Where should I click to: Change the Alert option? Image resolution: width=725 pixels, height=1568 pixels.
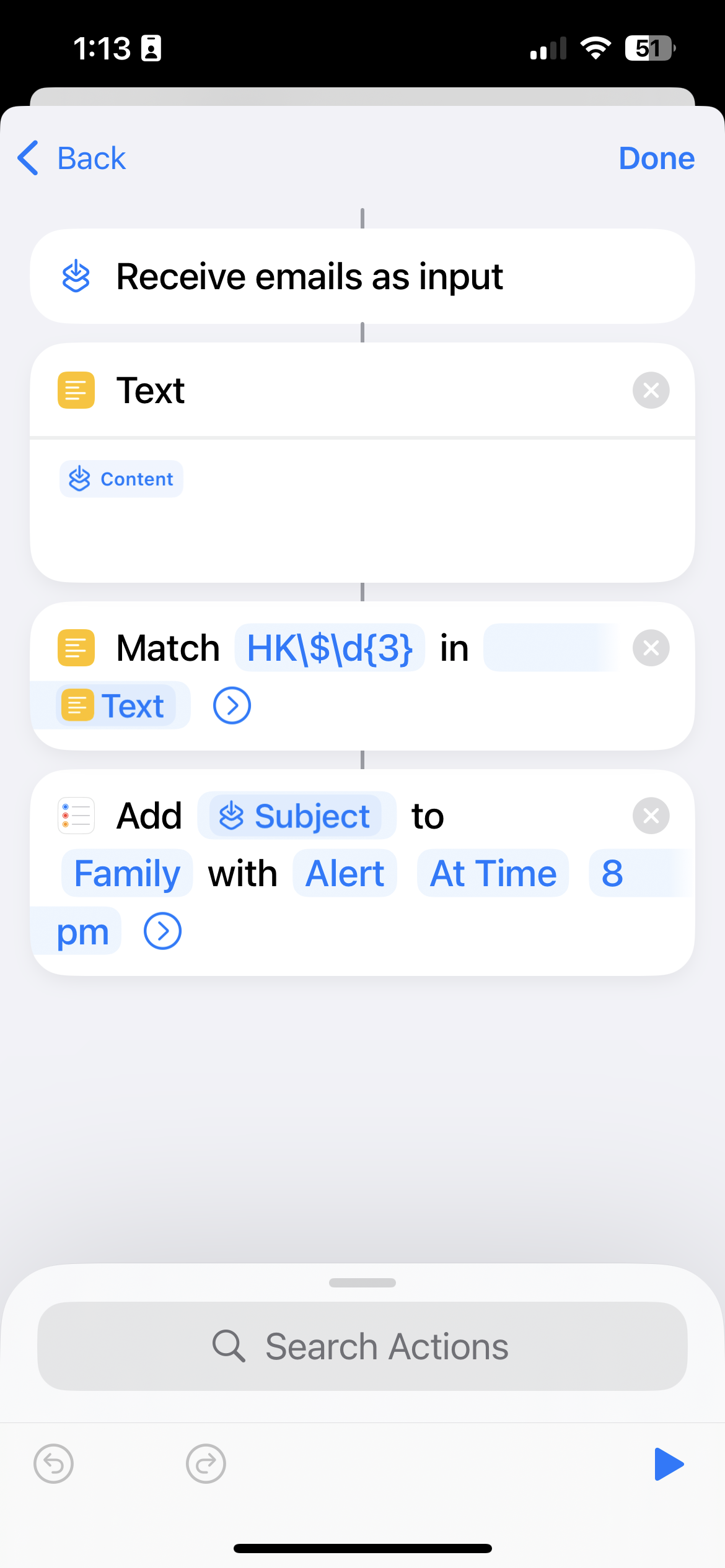coord(345,873)
